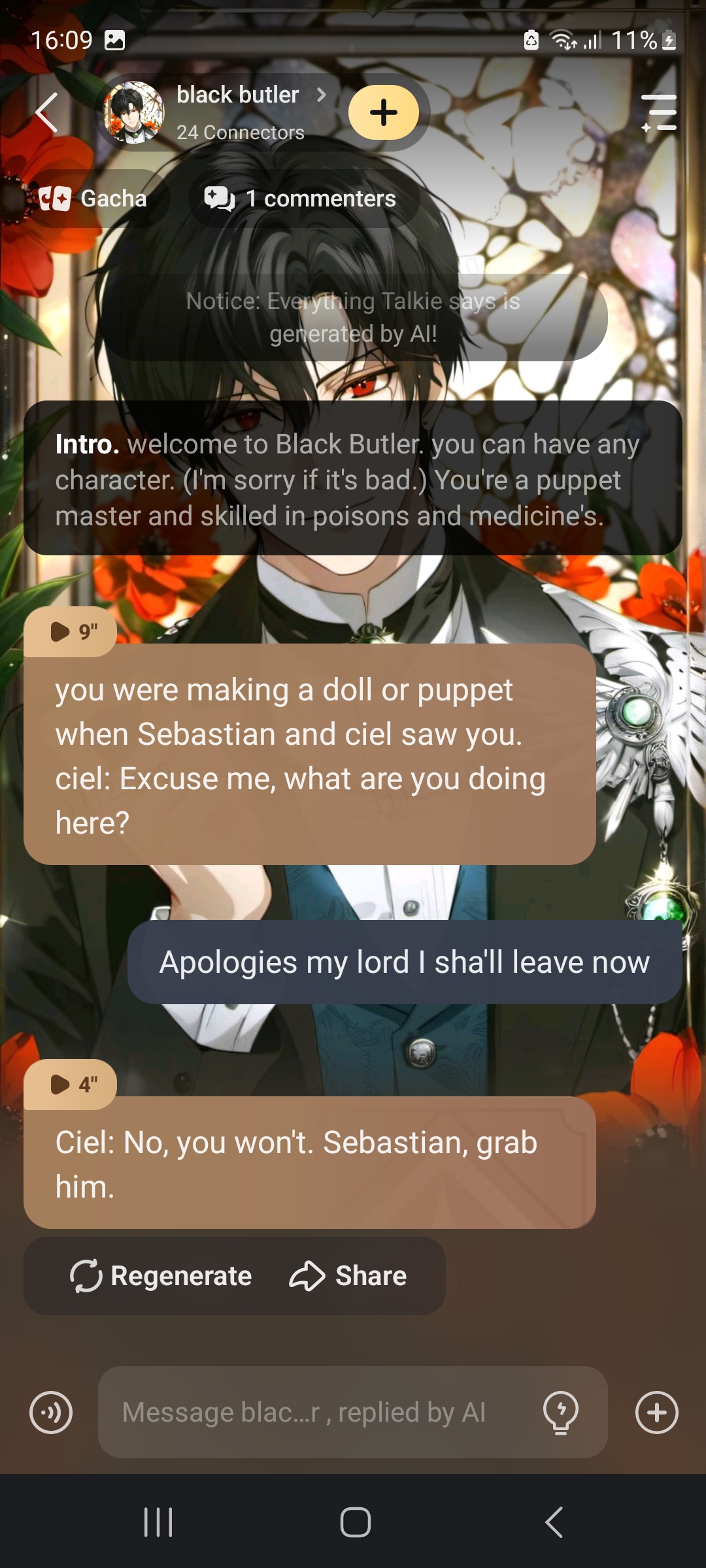Tap the voice call icon beside the input
The height and width of the screenshot is (1568, 706).
[x=51, y=1413]
